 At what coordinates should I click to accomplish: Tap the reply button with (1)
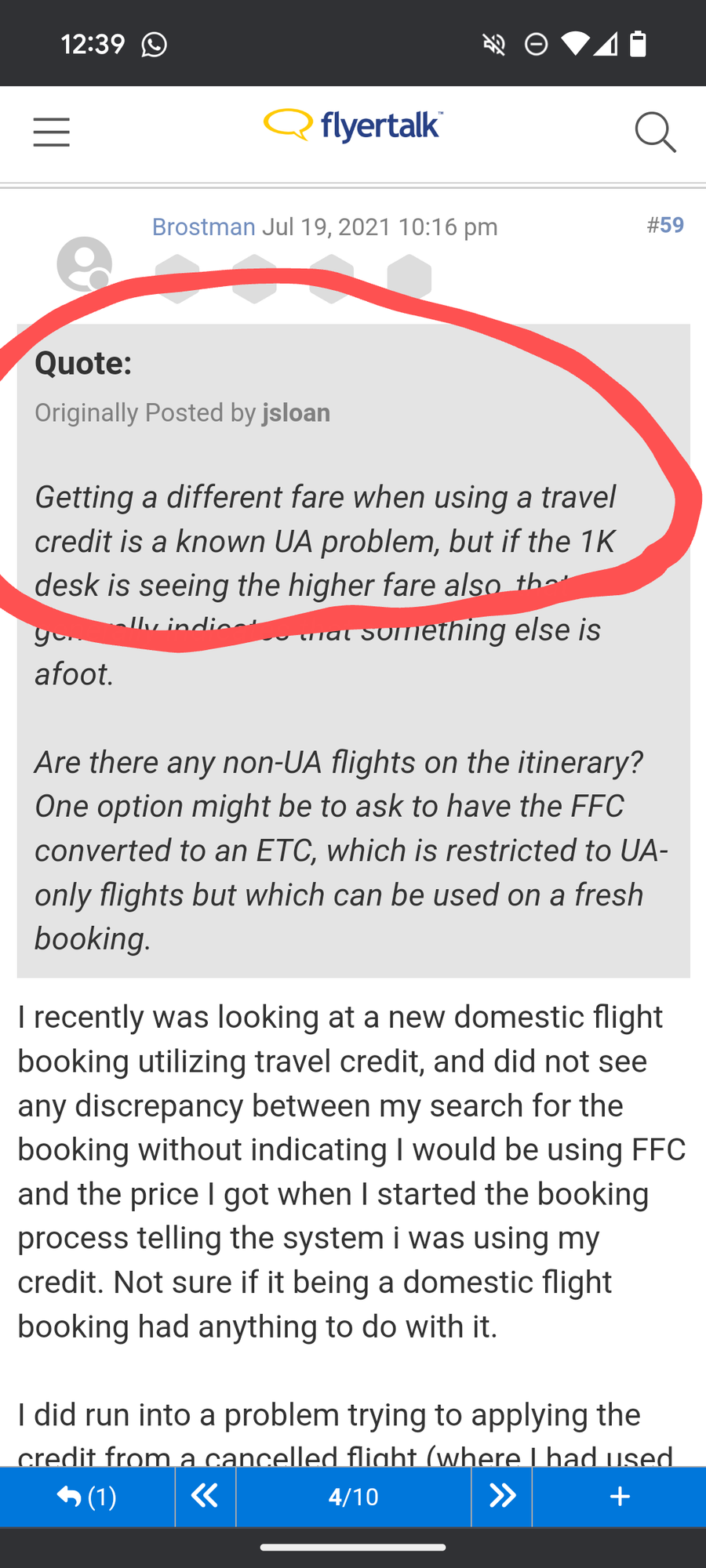tap(87, 1497)
